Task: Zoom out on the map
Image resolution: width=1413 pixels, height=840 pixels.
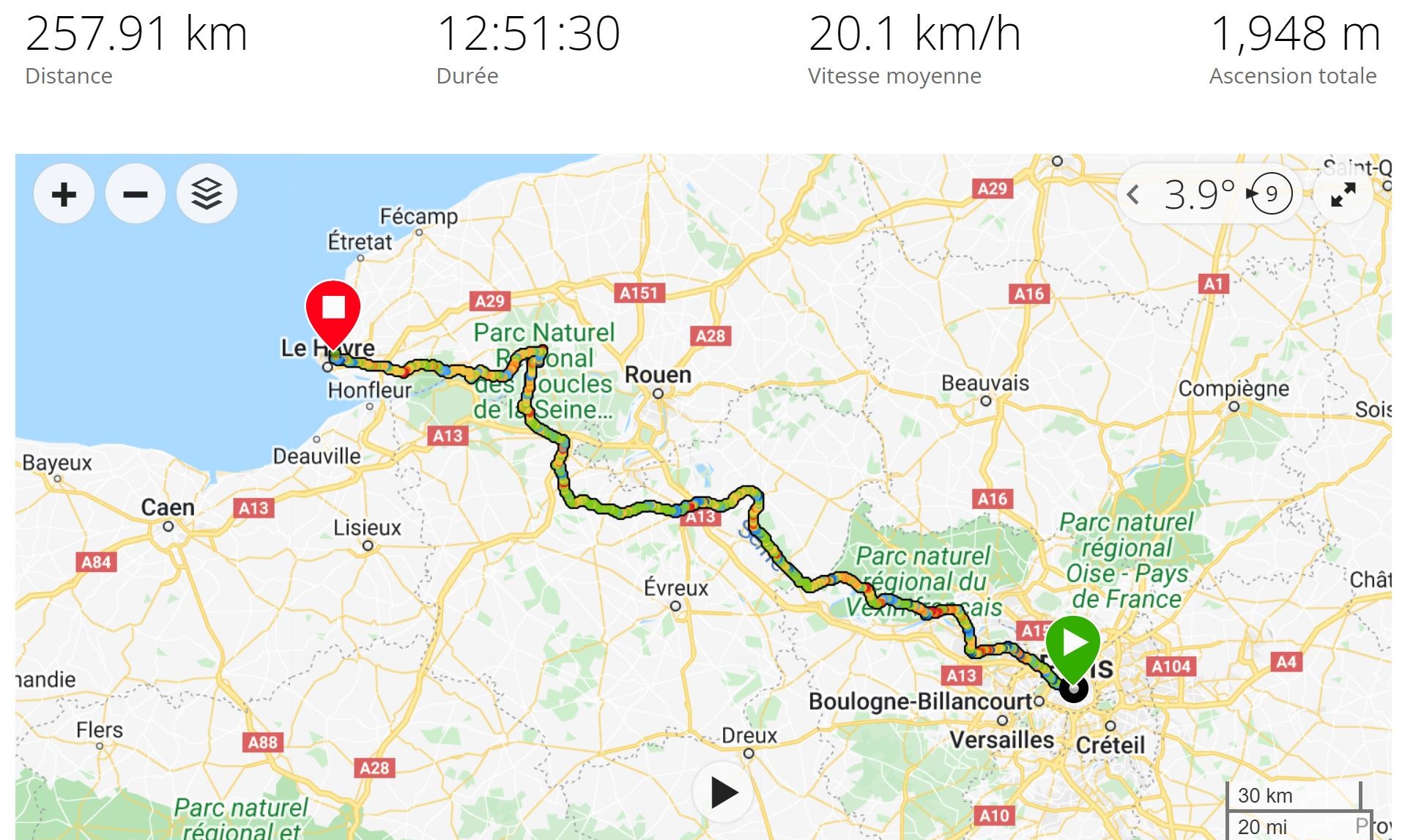Action: (136, 194)
